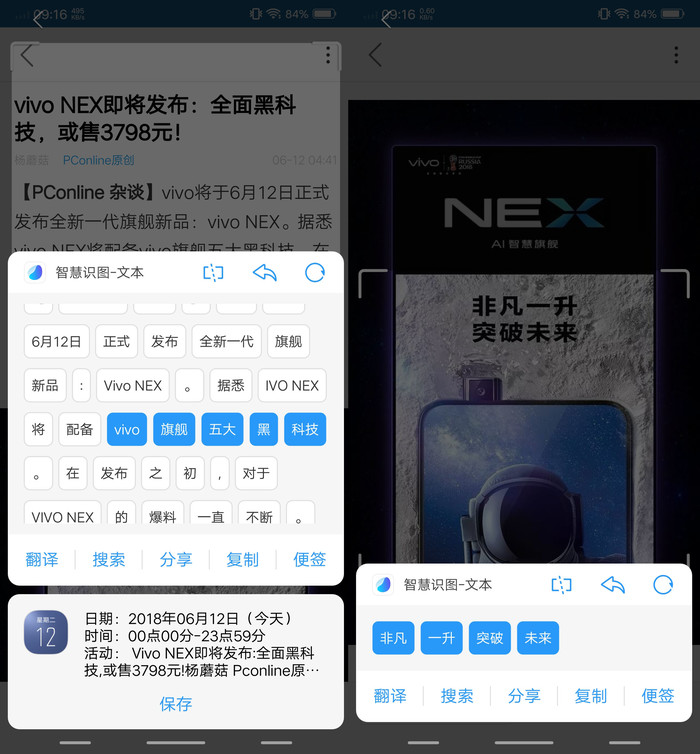Viewport: 700px width, 754px height.
Task: Deselect the highlighted 一升 chip
Action: point(442,638)
